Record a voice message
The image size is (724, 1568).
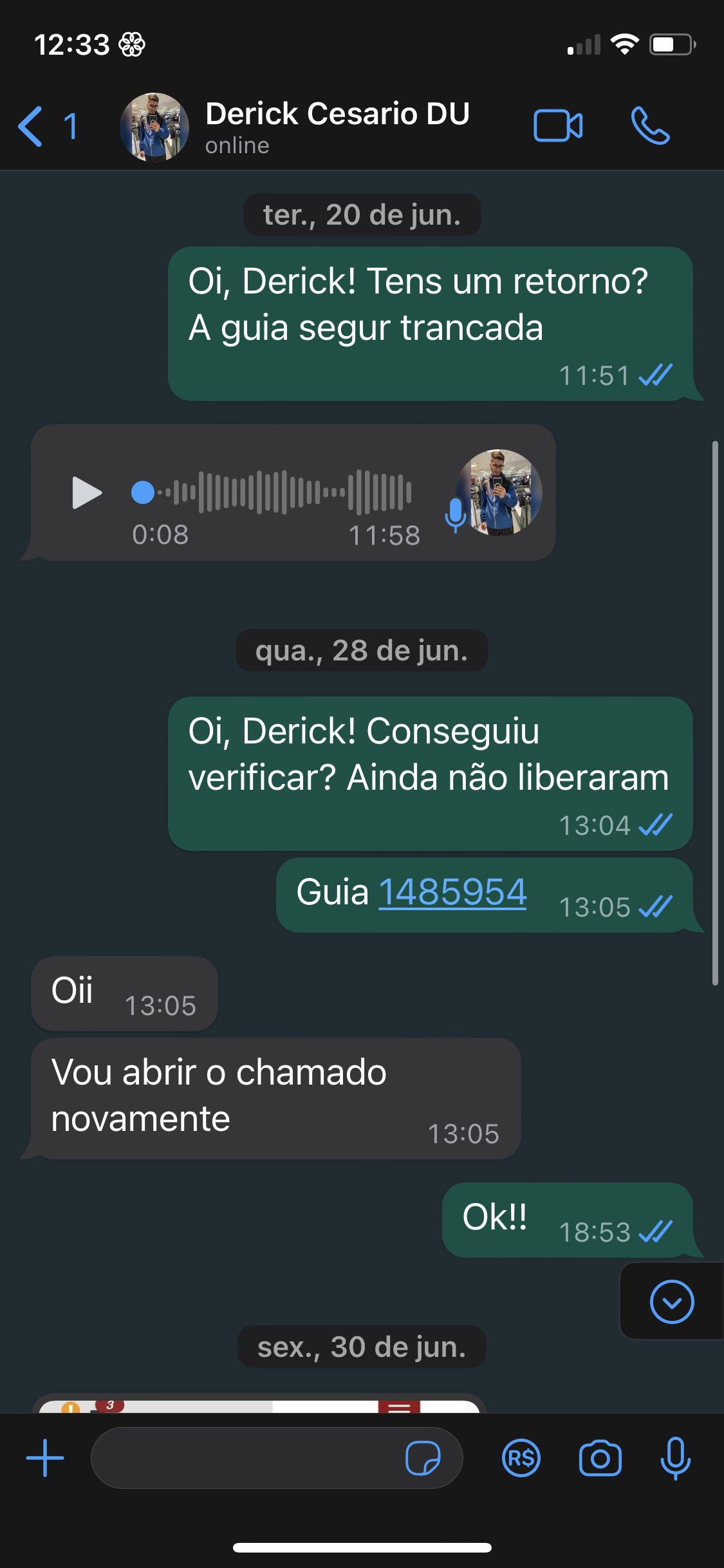[675, 1458]
